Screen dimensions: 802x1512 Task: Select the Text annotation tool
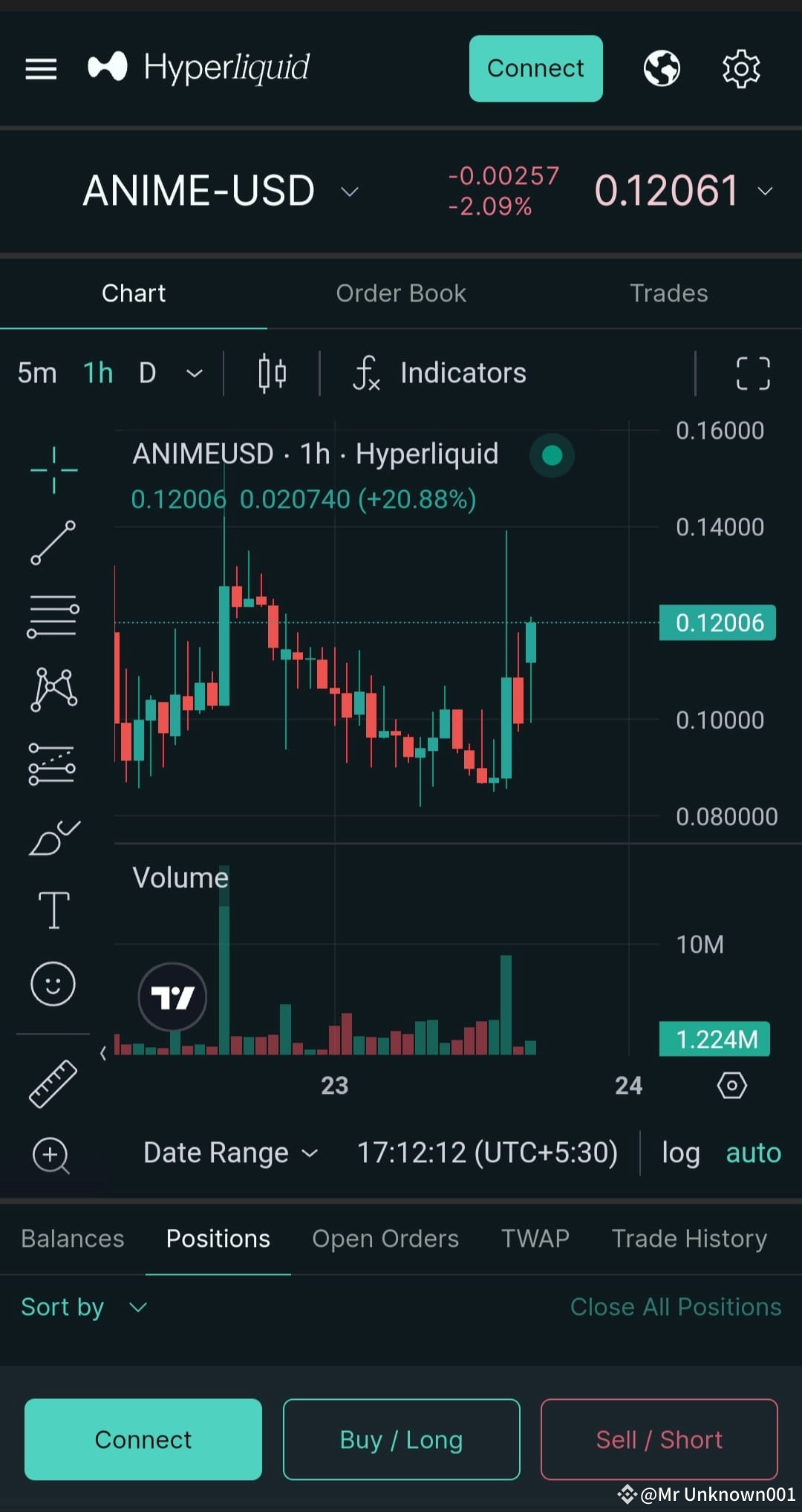53,908
